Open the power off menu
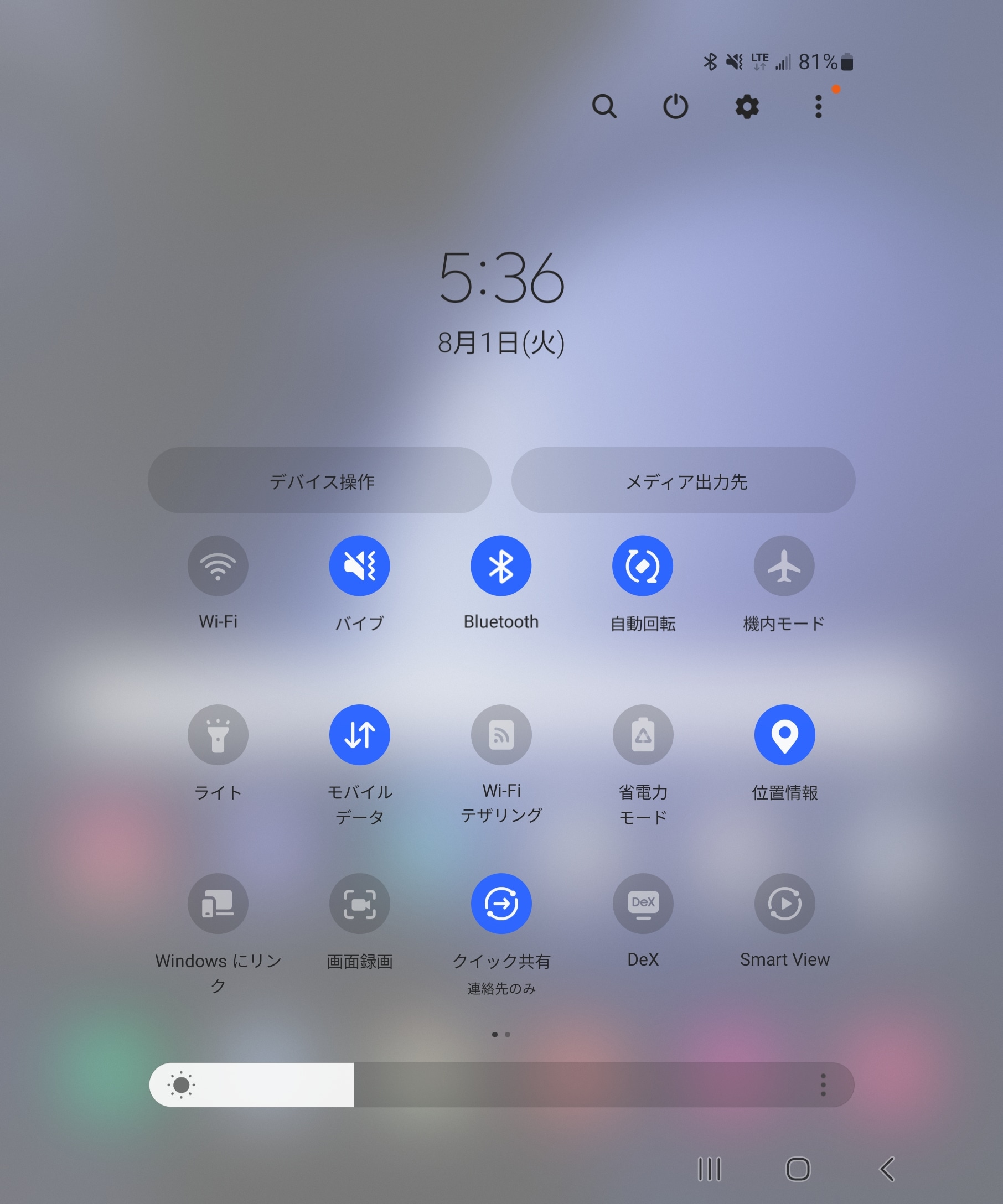 pos(675,107)
